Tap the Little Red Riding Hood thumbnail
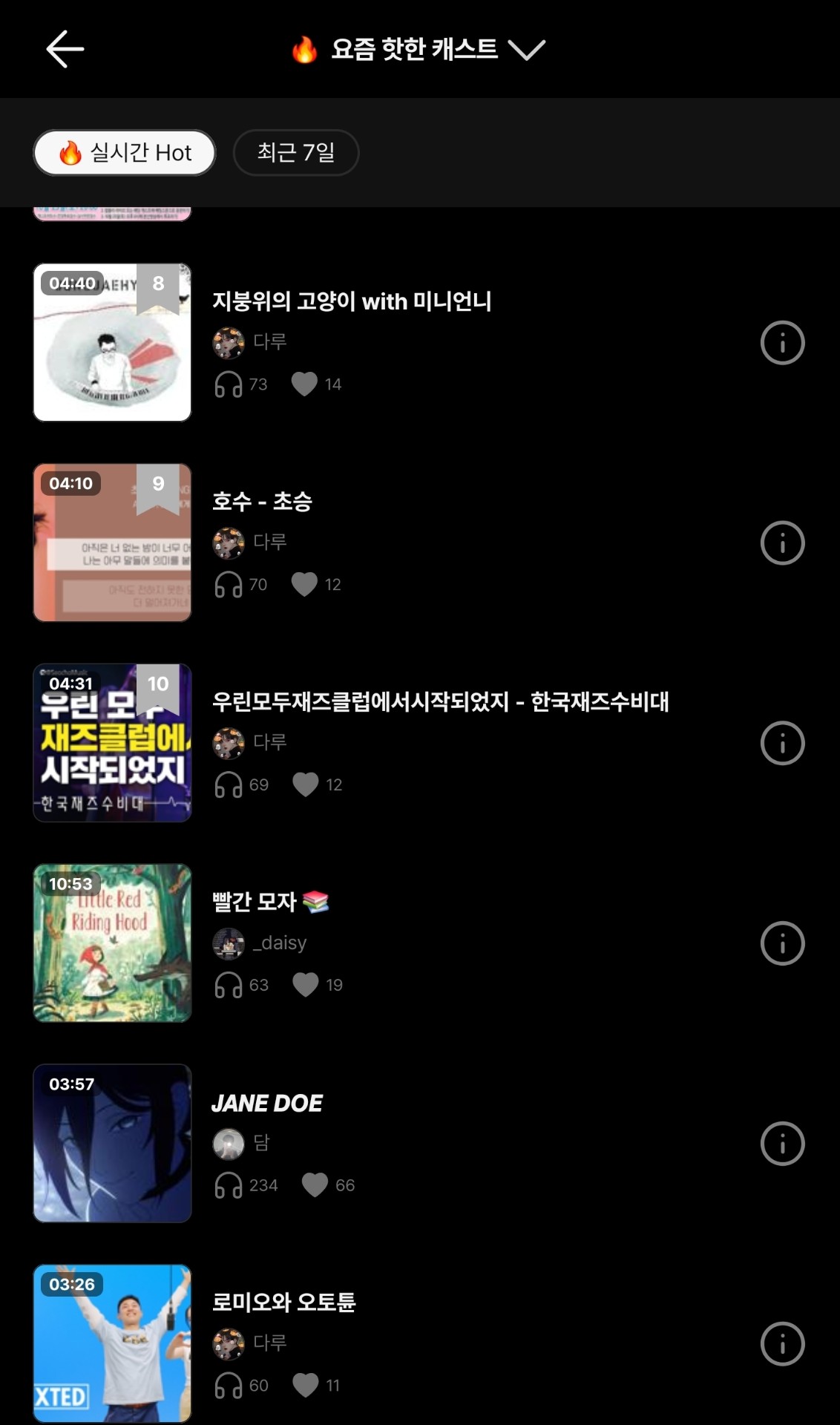 pos(112,943)
